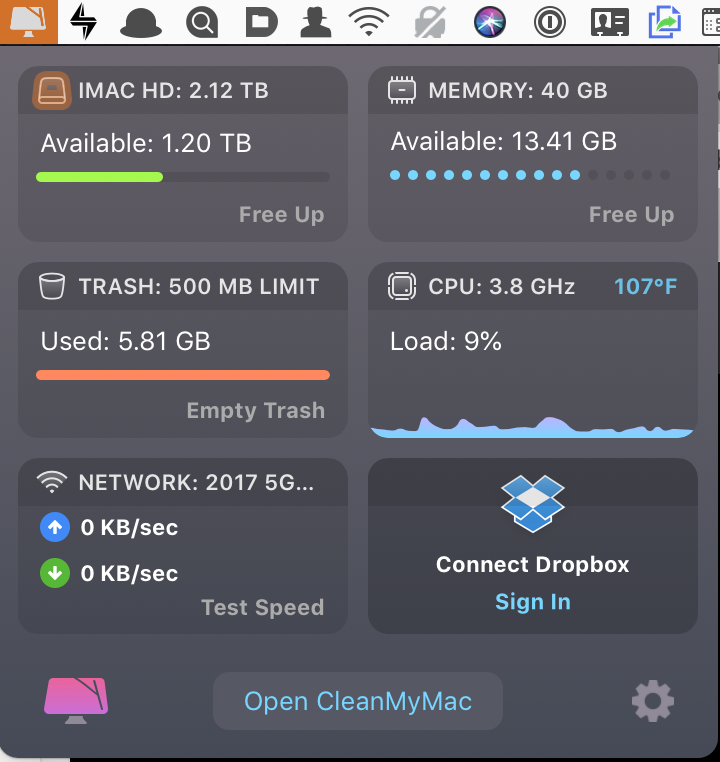
Task: Click the CleanMyMac menu bar icon
Action: (x=28, y=21)
